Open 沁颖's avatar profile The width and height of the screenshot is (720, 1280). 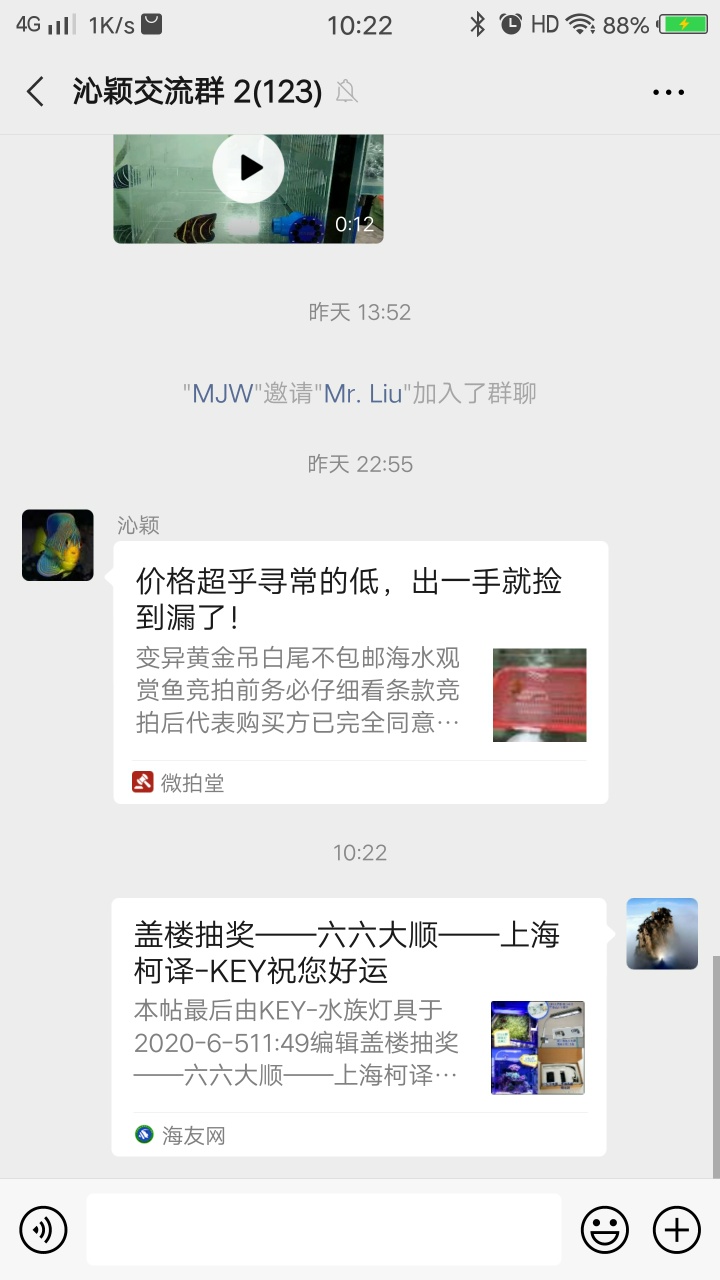pos(58,545)
